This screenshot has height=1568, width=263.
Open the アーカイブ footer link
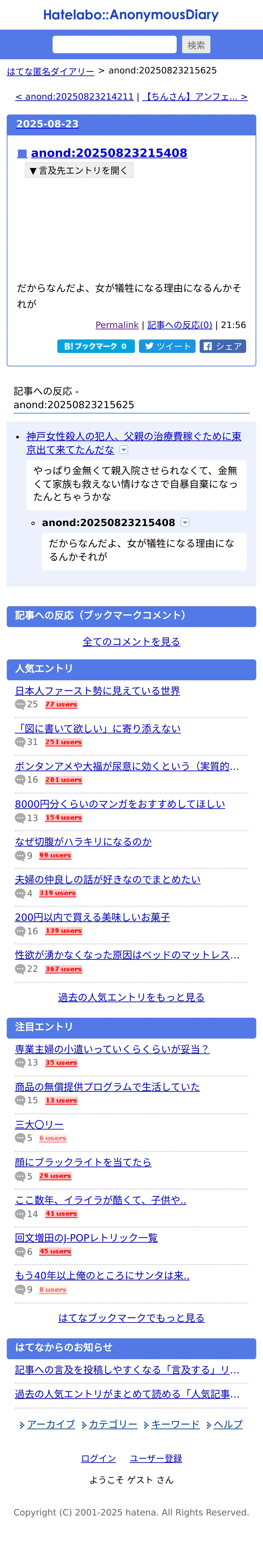click(51, 1424)
